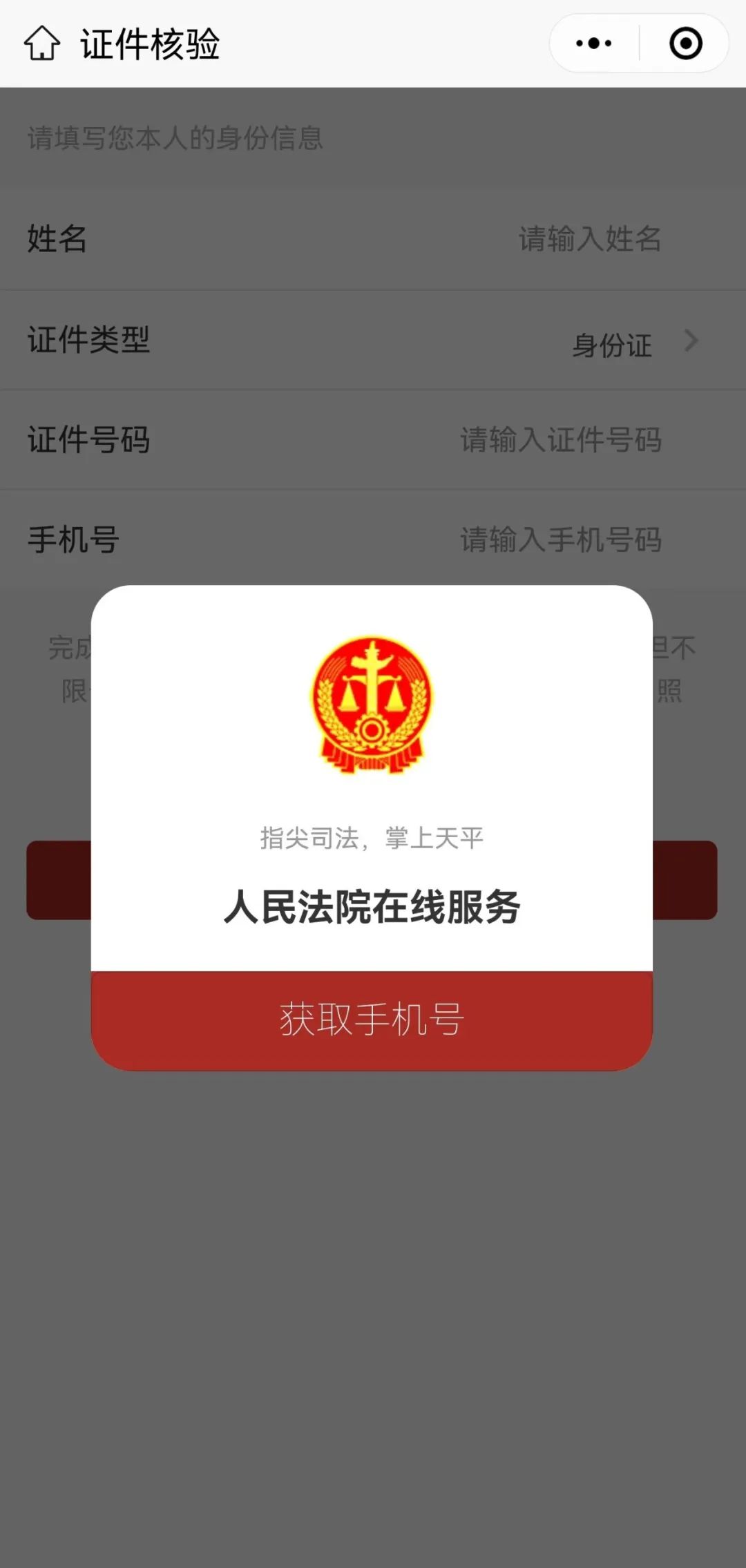This screenshot has height=1568, width=746.
Task: Tap the 手机号 input field
Action: pos(561,540)
